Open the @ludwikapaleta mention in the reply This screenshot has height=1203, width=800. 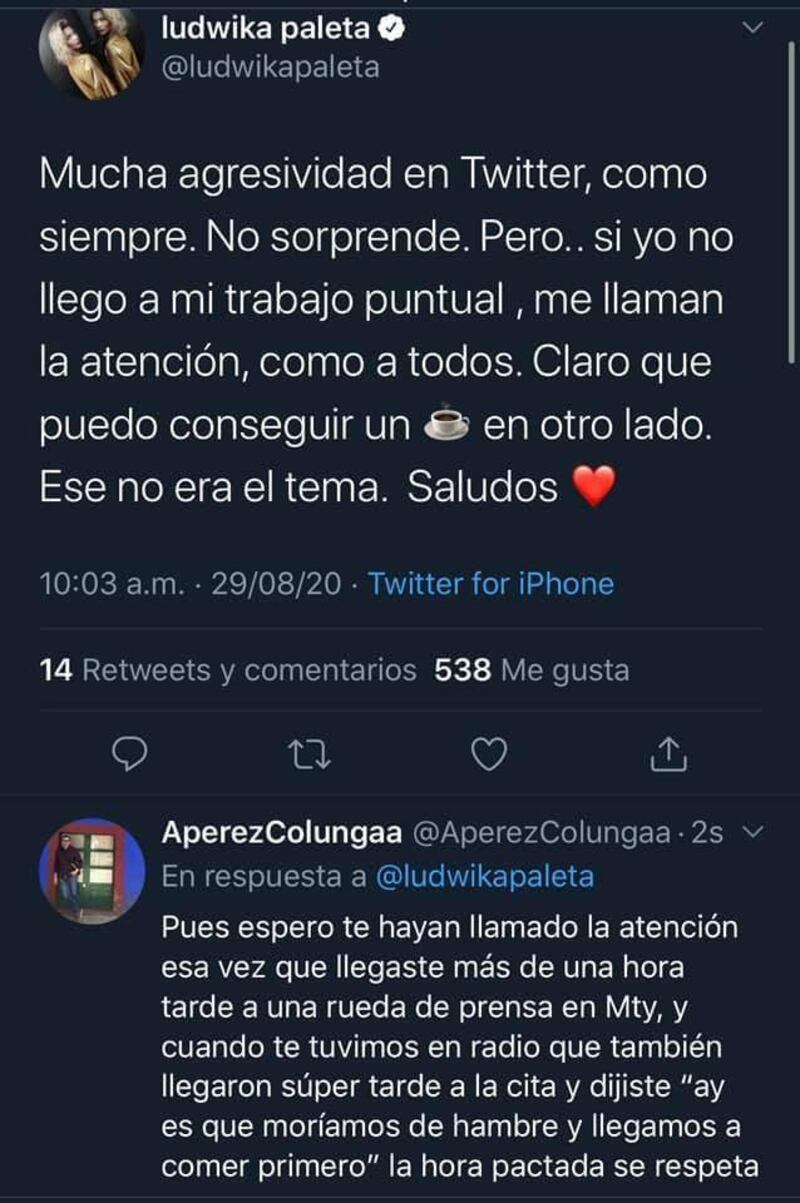click(484, 877)
